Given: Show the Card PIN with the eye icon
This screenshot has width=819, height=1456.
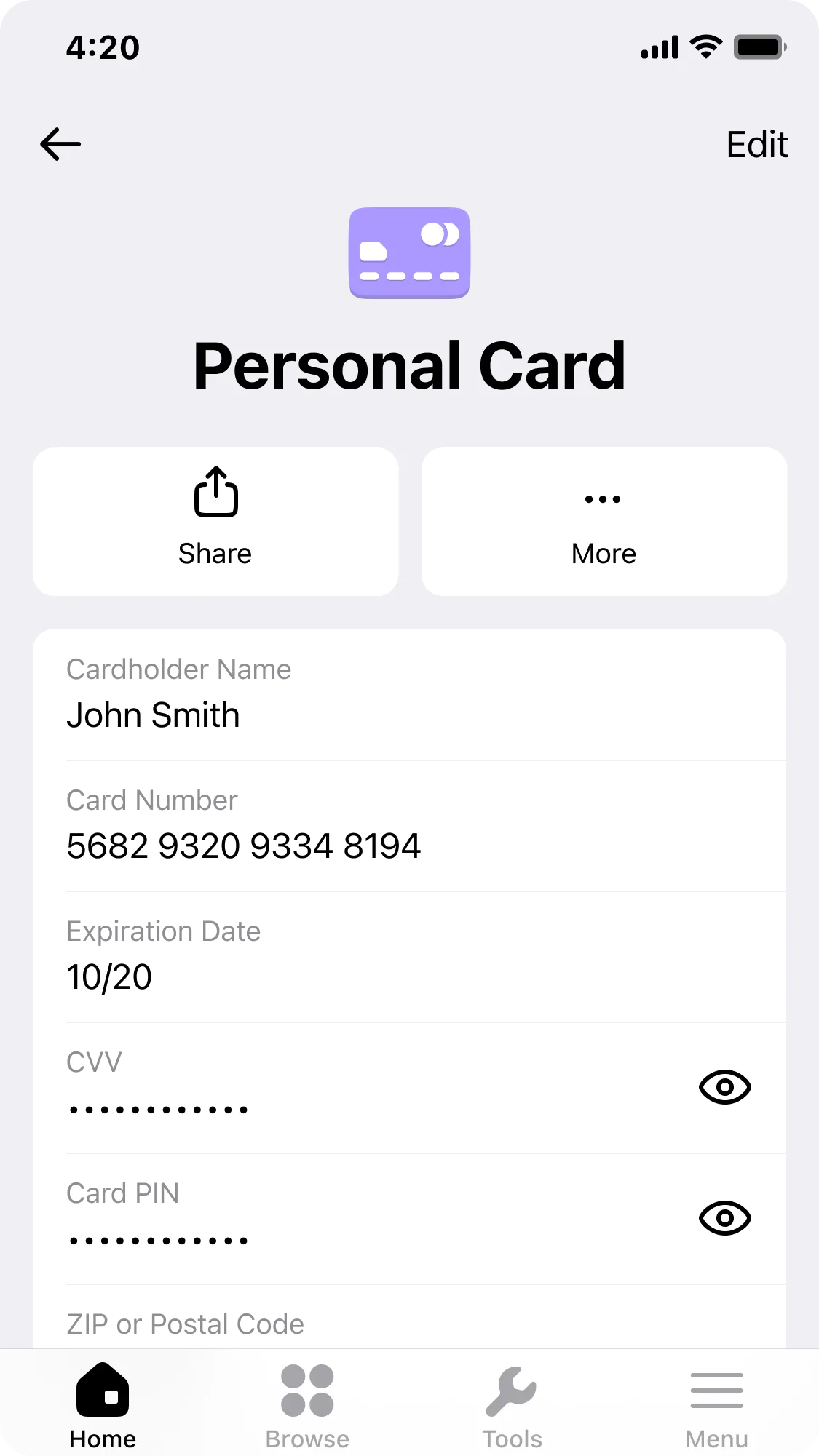Looking at the screenshot, I should (x=724, y=1218).
